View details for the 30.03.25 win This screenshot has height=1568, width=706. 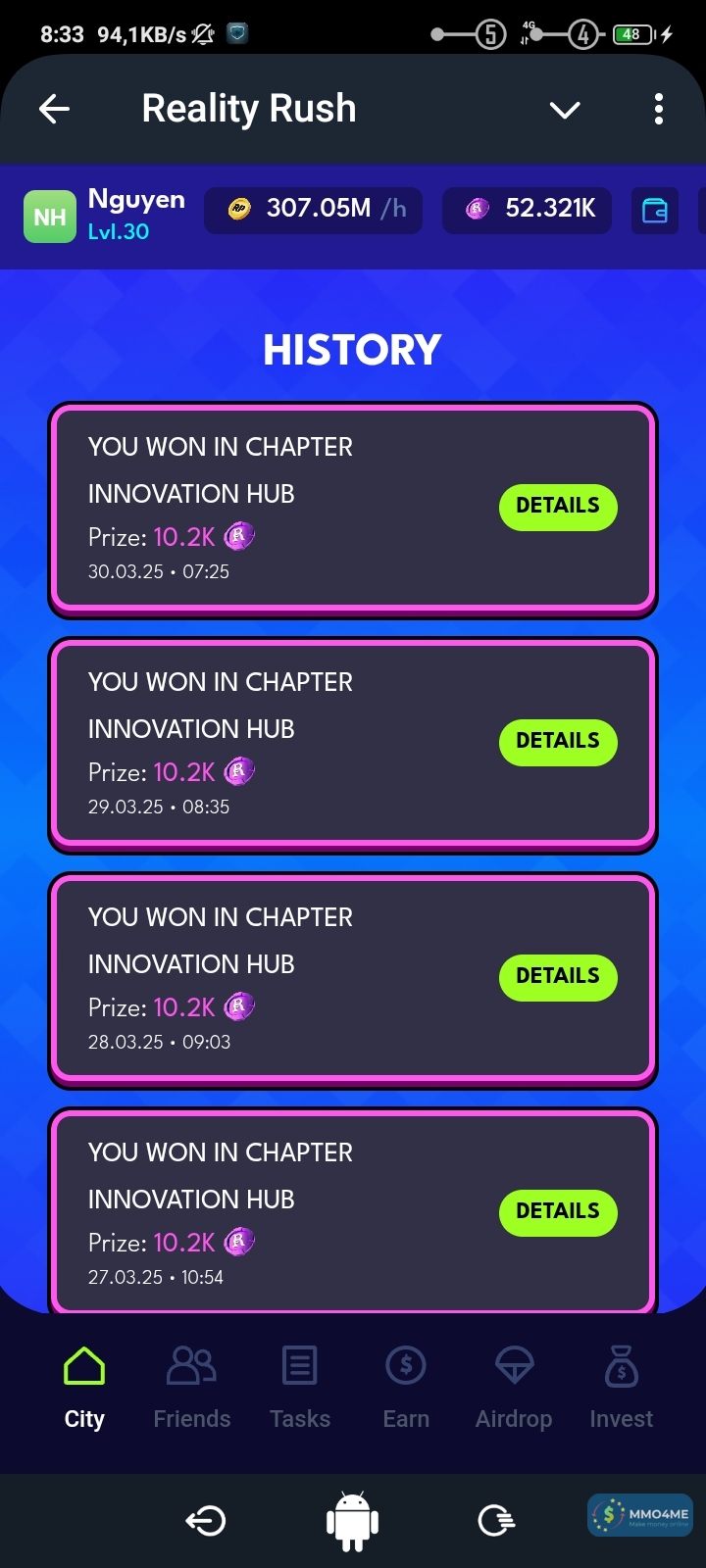[558, 506]
